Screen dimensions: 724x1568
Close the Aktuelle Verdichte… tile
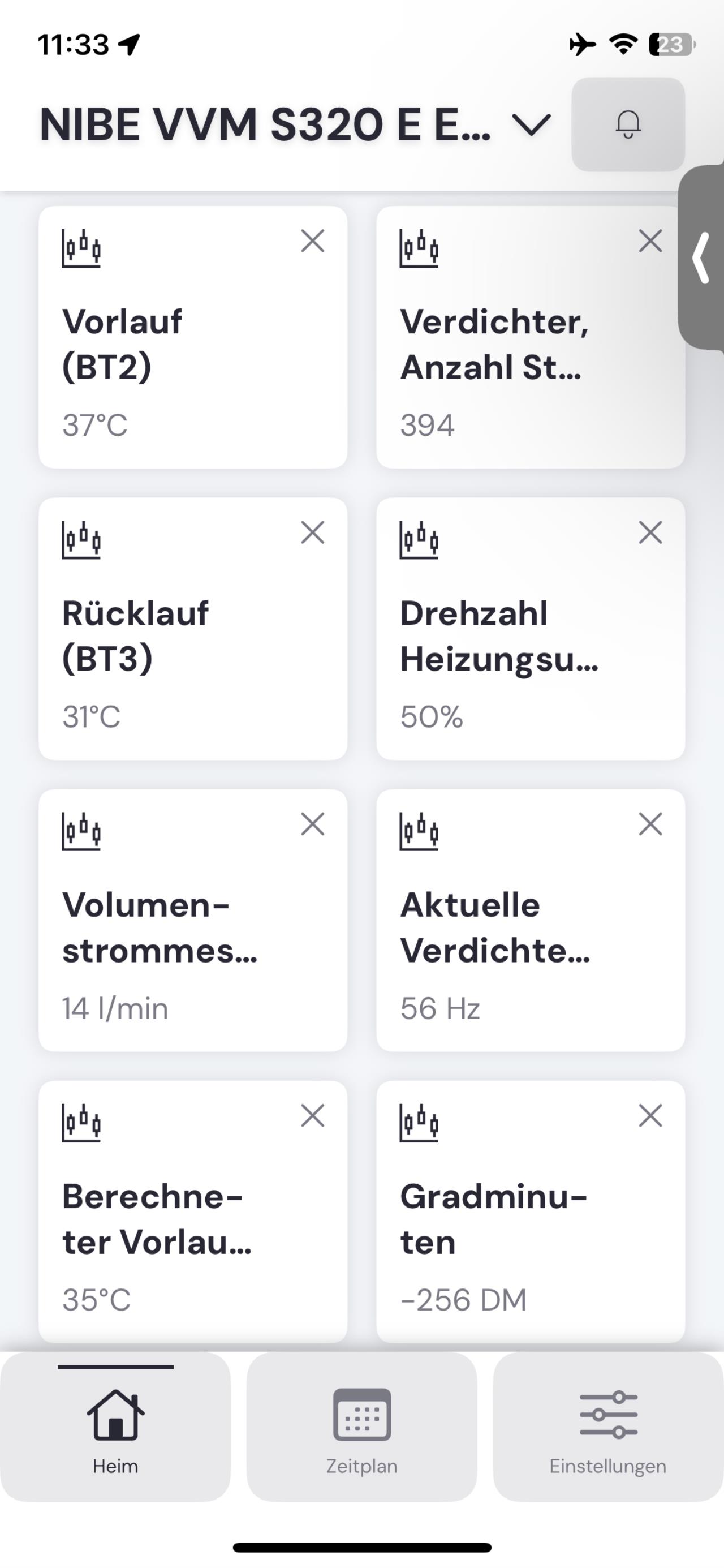tap(650, 824)
